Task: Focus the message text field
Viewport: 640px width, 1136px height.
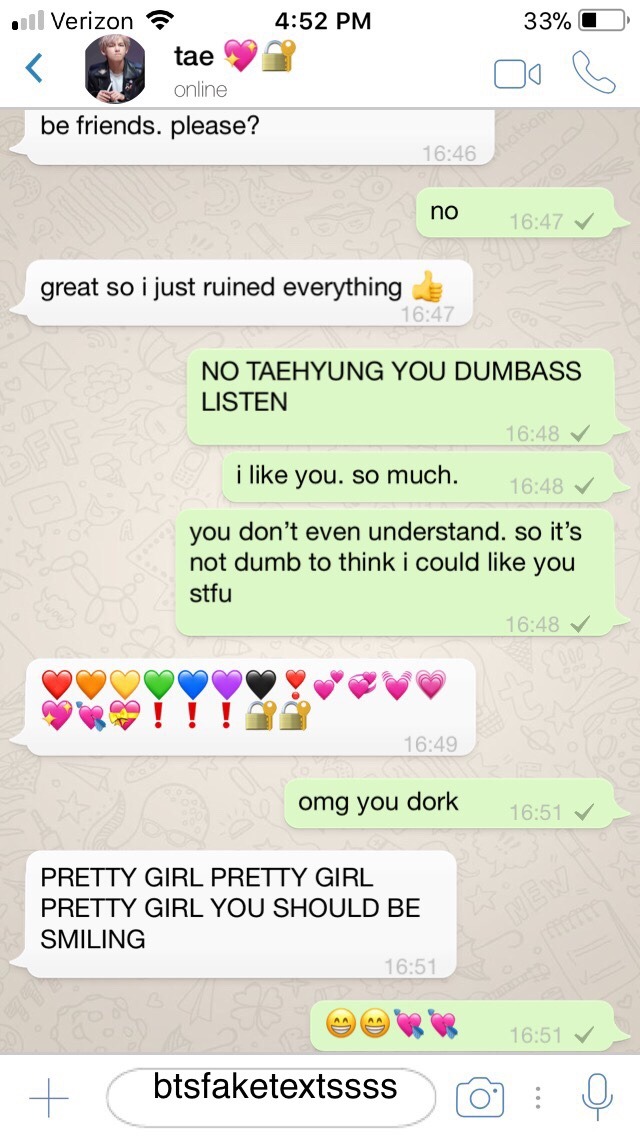Action: (x=272, y=1097)
